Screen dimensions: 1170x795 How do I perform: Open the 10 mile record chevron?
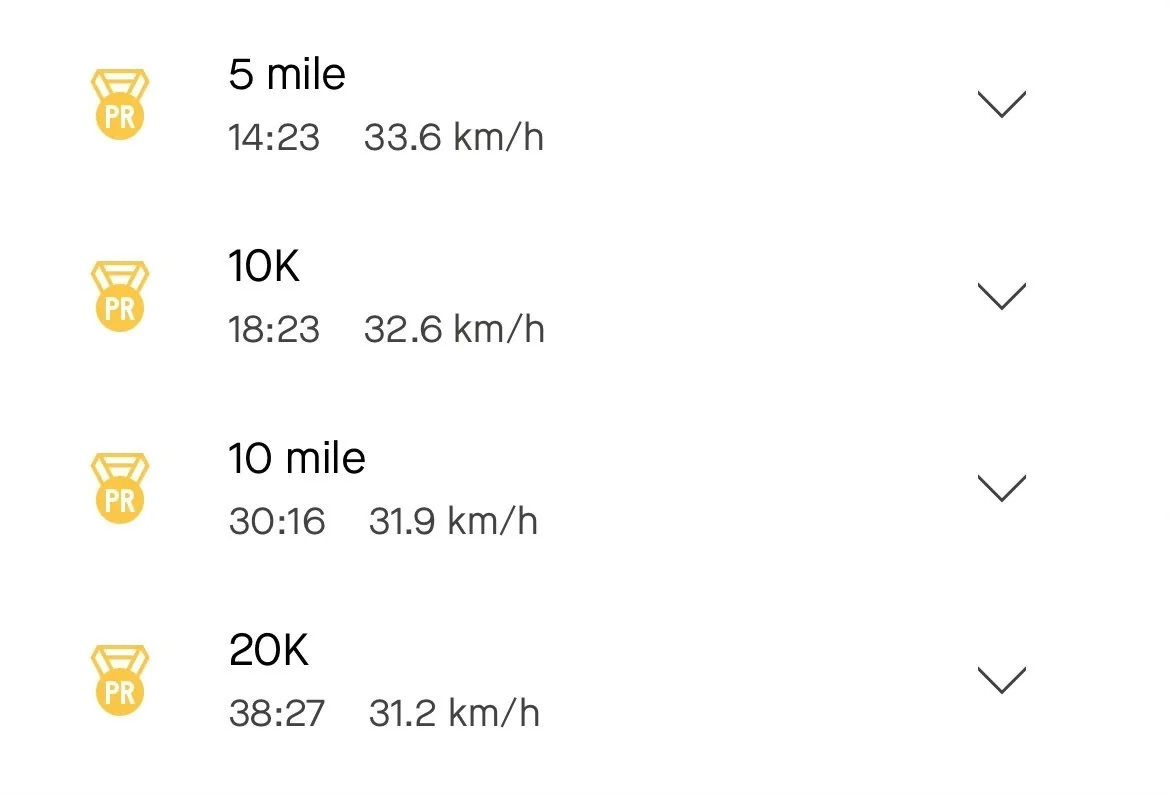[1000, 488]
